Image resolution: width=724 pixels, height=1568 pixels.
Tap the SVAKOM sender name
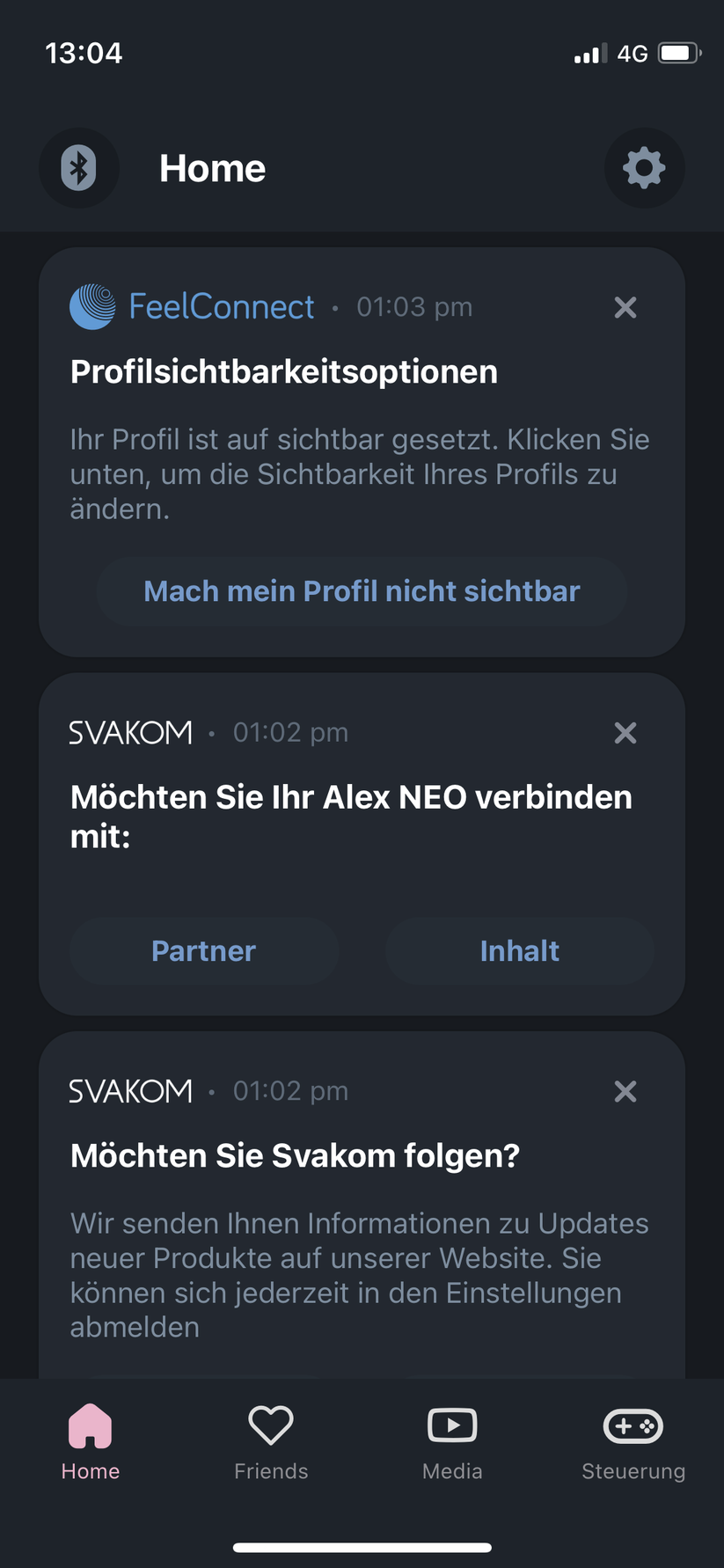pos(130,732)
